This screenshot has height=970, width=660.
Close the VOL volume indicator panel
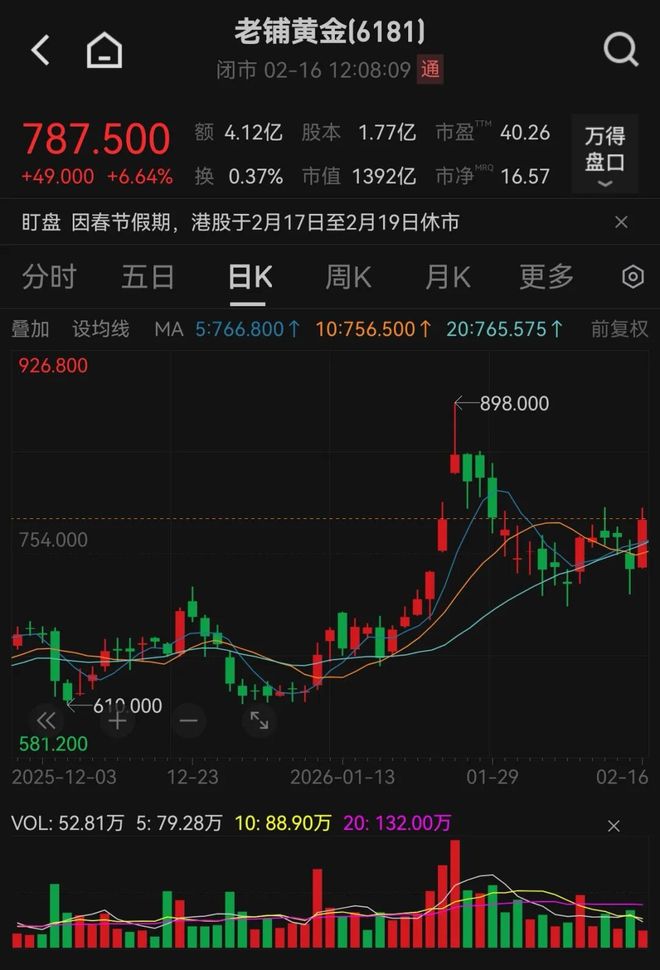pyautogui.click(x=614, y=825)
